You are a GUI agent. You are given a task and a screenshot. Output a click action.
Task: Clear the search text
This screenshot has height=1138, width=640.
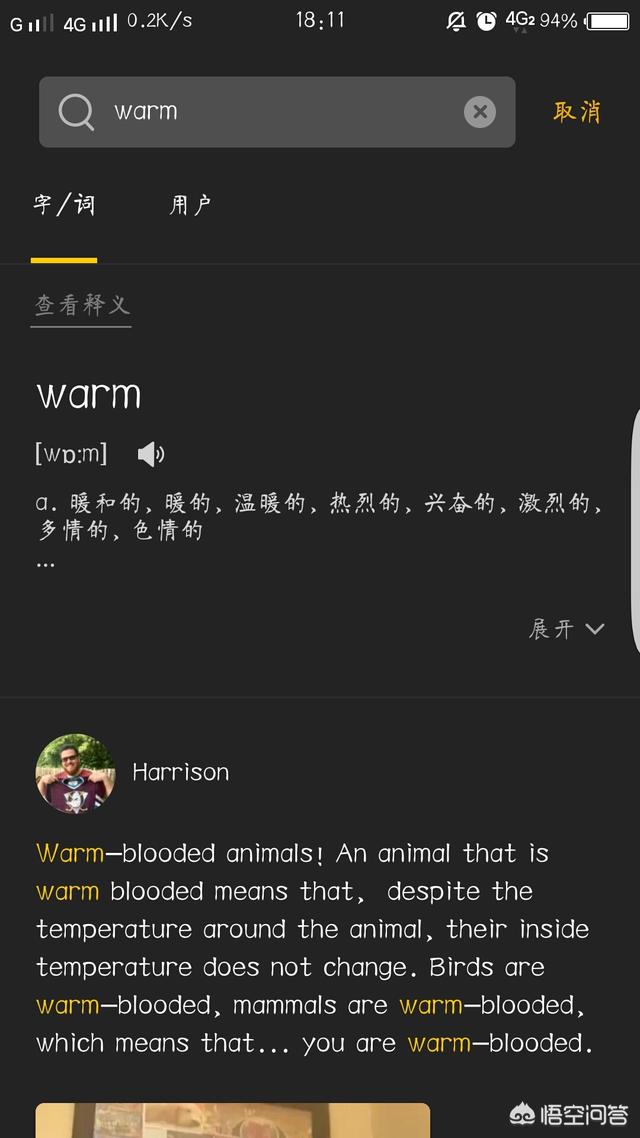click(x=480, y=112)
